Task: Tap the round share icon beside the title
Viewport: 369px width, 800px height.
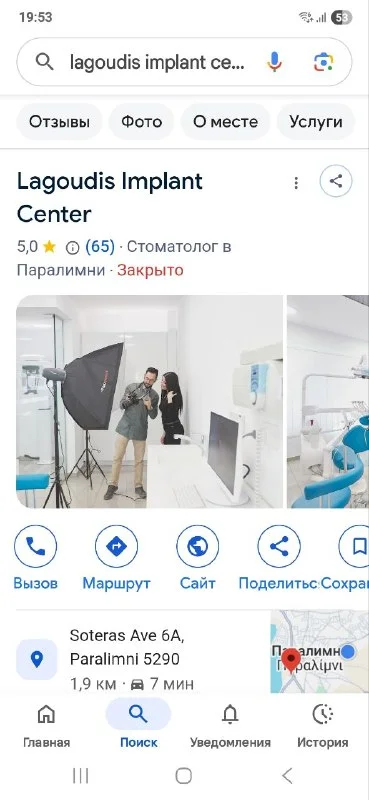Action: tap(335, 181)
